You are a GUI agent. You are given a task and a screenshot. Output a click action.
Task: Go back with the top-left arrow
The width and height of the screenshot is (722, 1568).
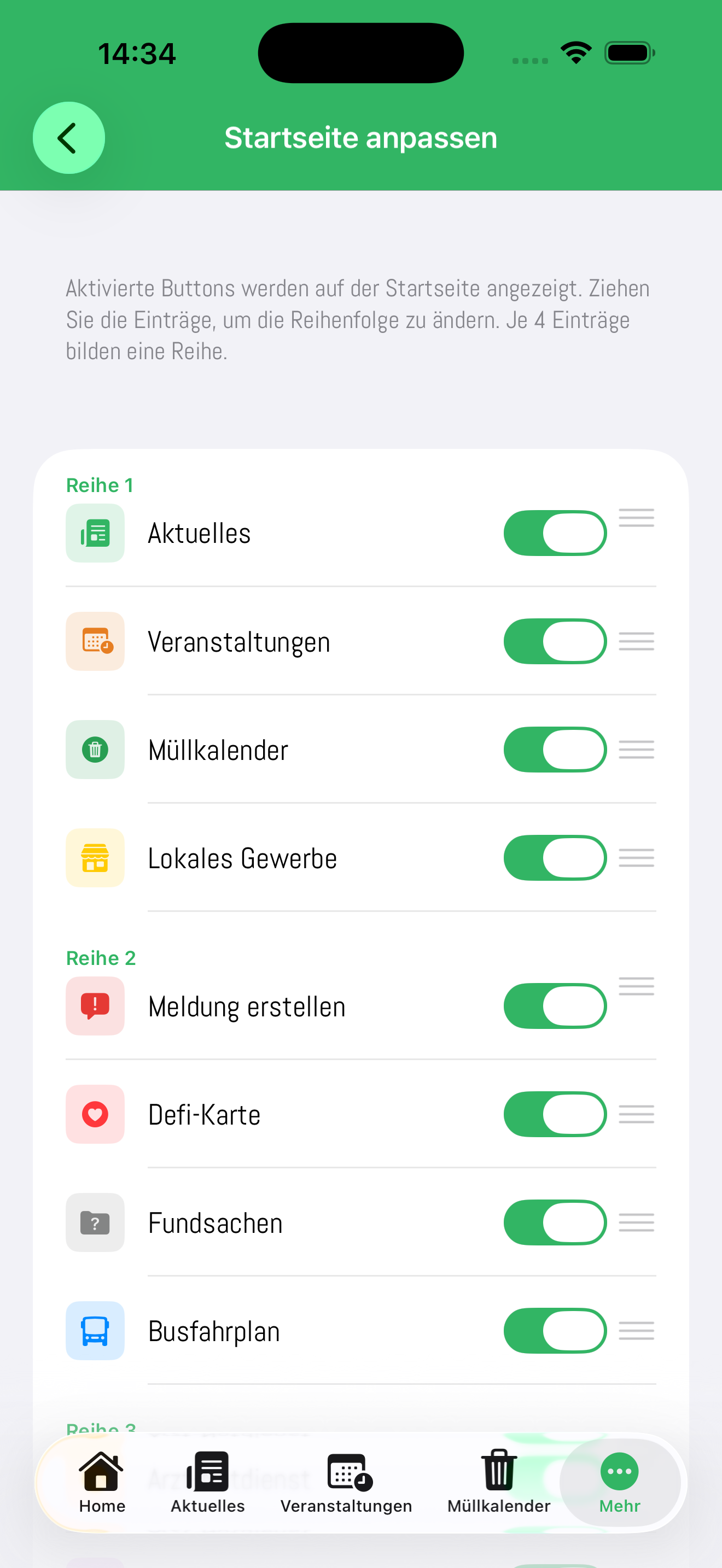click(68, 138)
